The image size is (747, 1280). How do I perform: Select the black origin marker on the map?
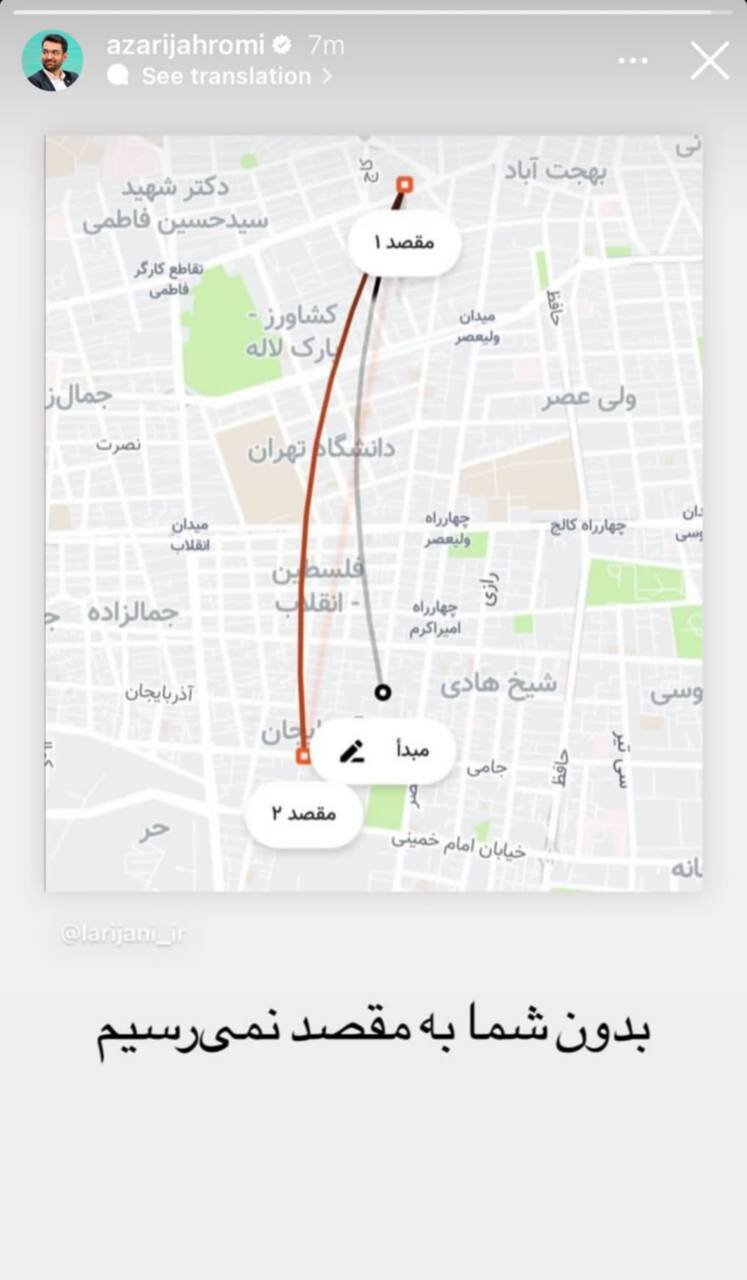381,691
